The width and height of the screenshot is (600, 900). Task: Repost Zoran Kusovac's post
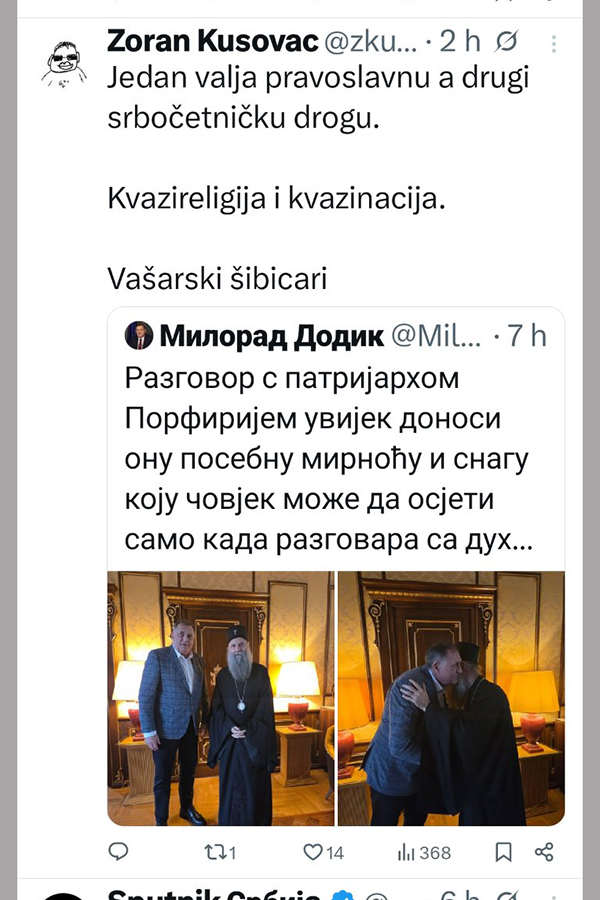coord(220,852)
